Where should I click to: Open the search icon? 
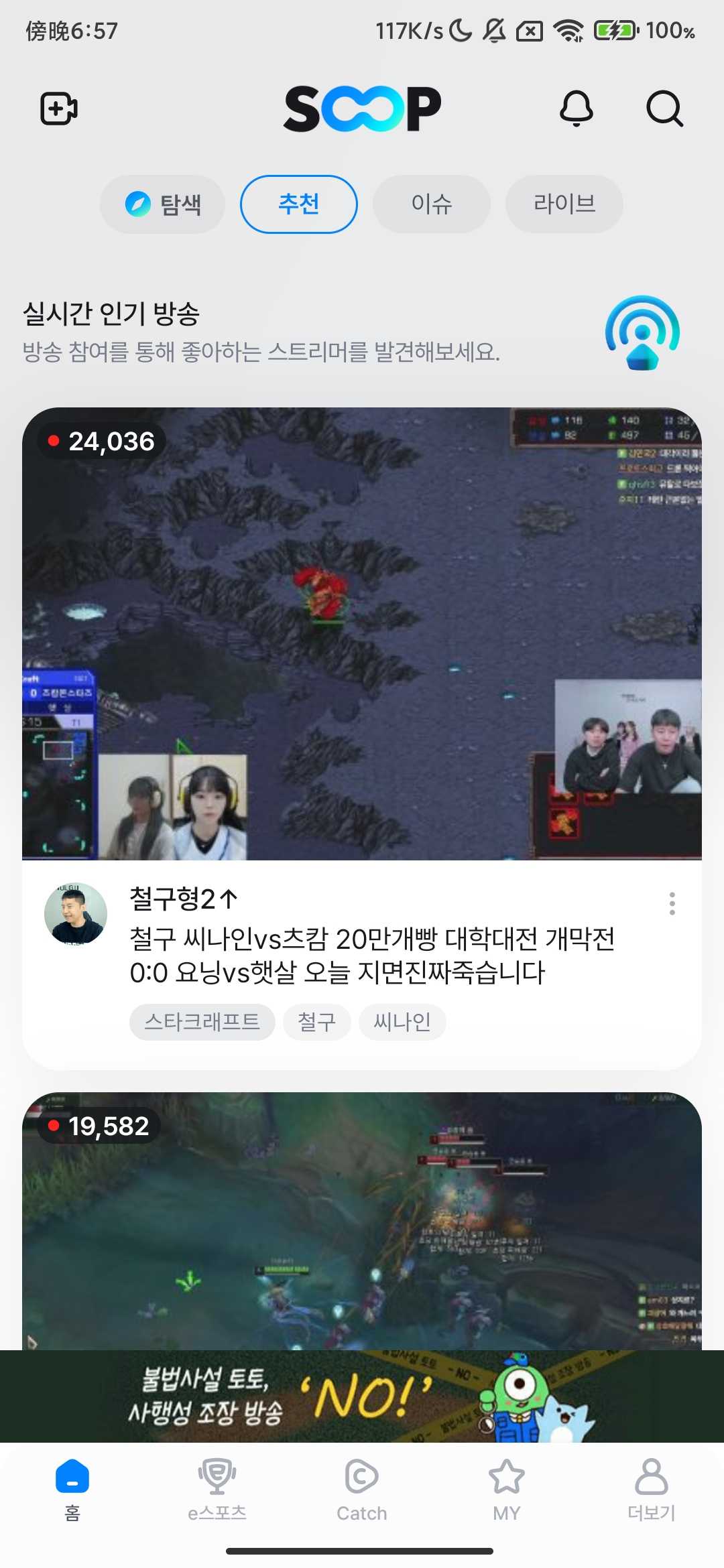[x=664, y=109]
